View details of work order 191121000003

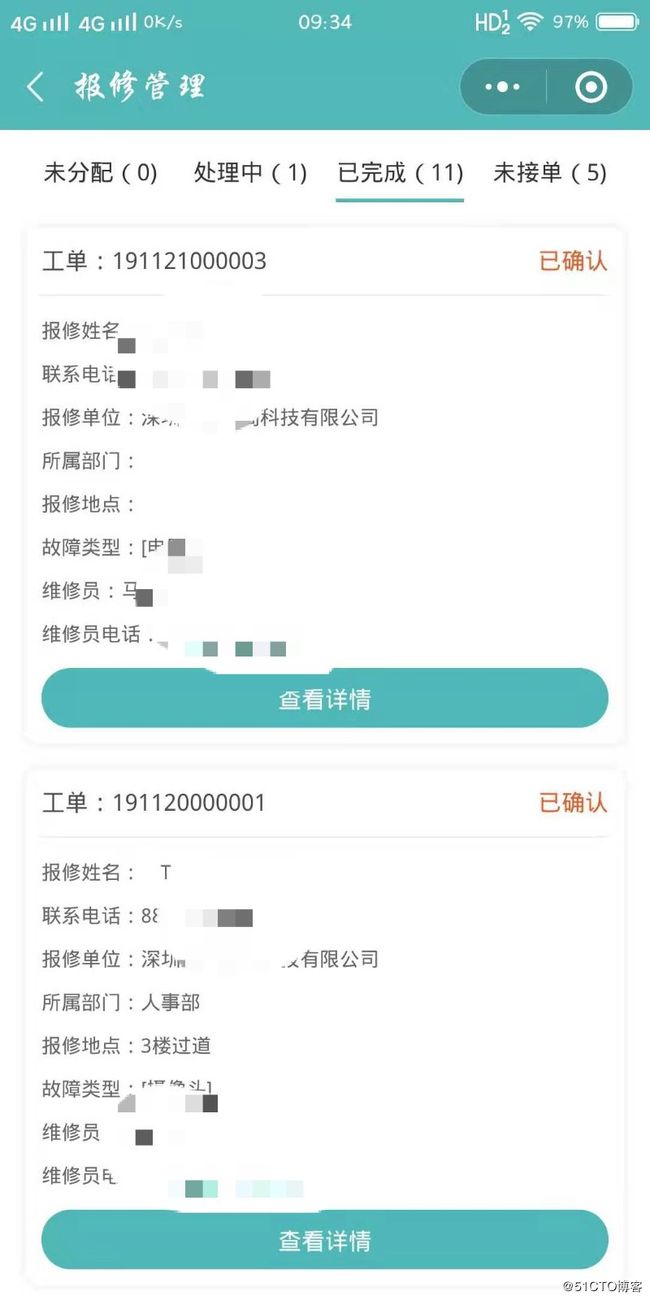[325, 698]
